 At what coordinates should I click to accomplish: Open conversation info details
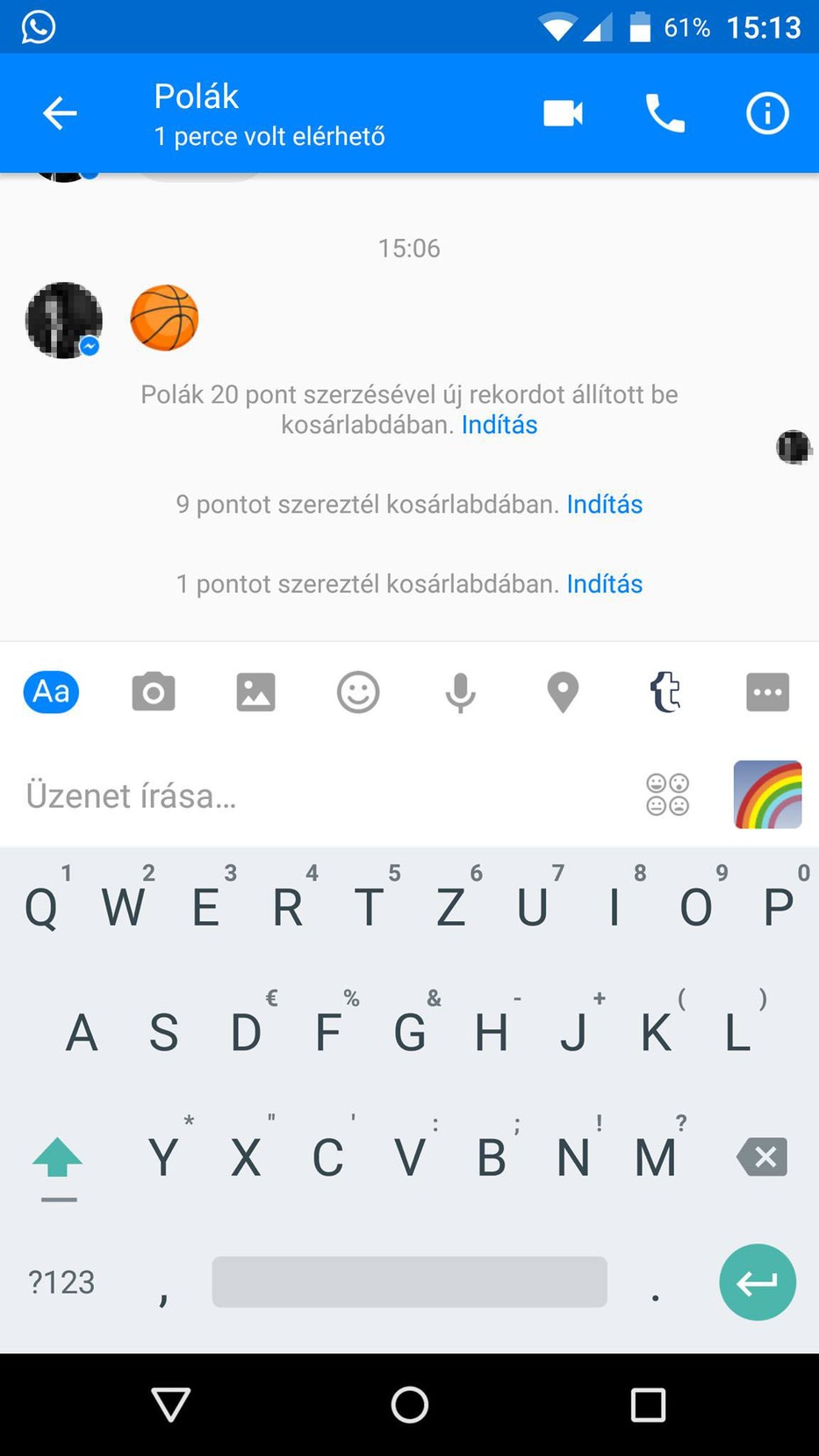767,113
